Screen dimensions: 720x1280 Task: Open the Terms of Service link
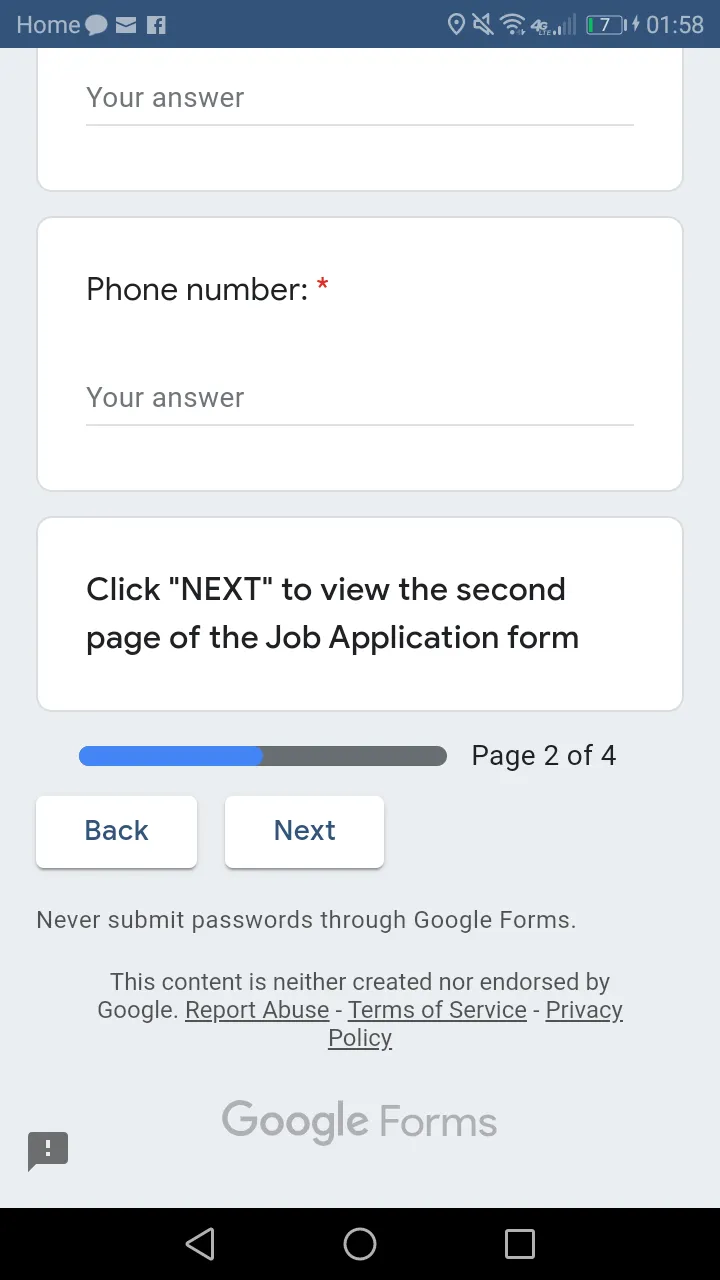(x=437, y=1010)
